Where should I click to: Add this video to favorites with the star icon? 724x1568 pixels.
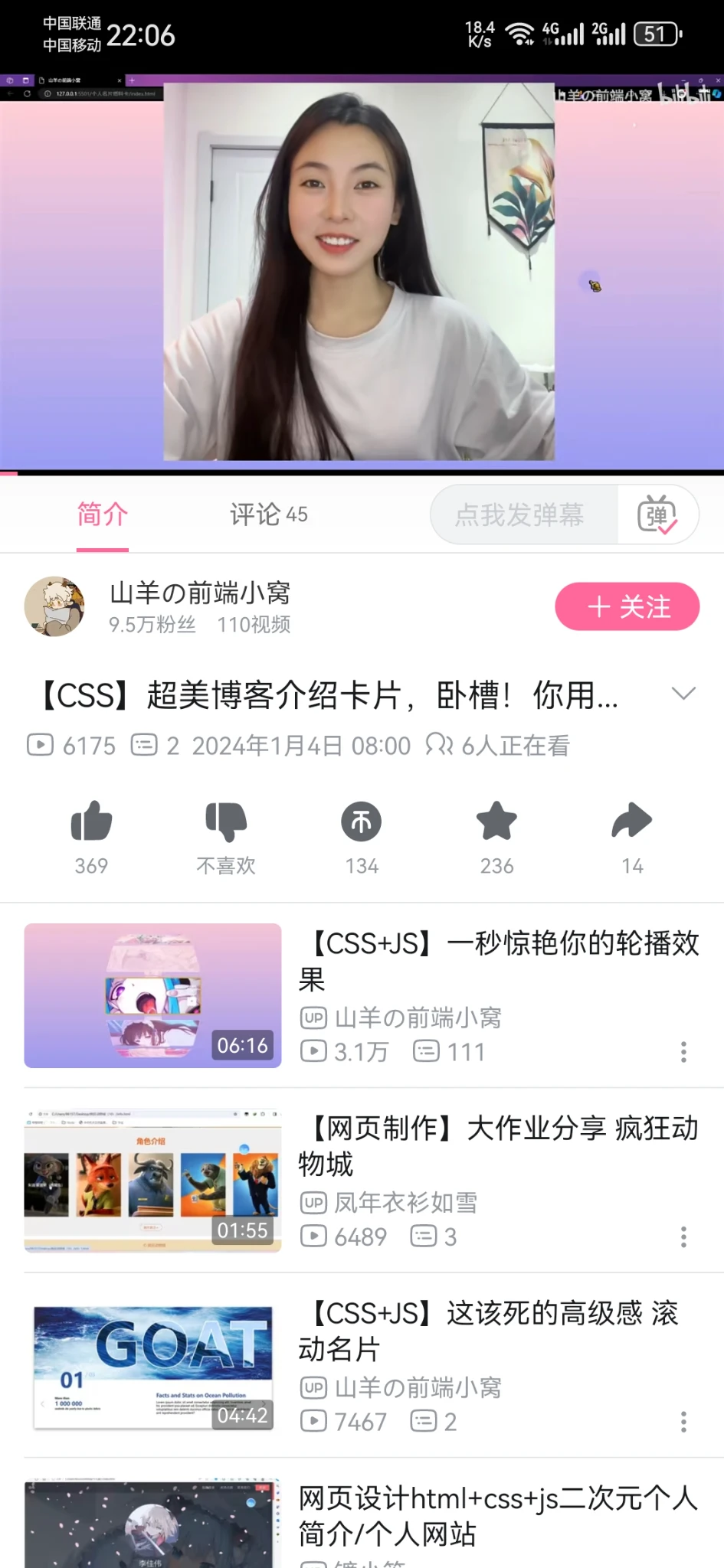tap(496, 822)
